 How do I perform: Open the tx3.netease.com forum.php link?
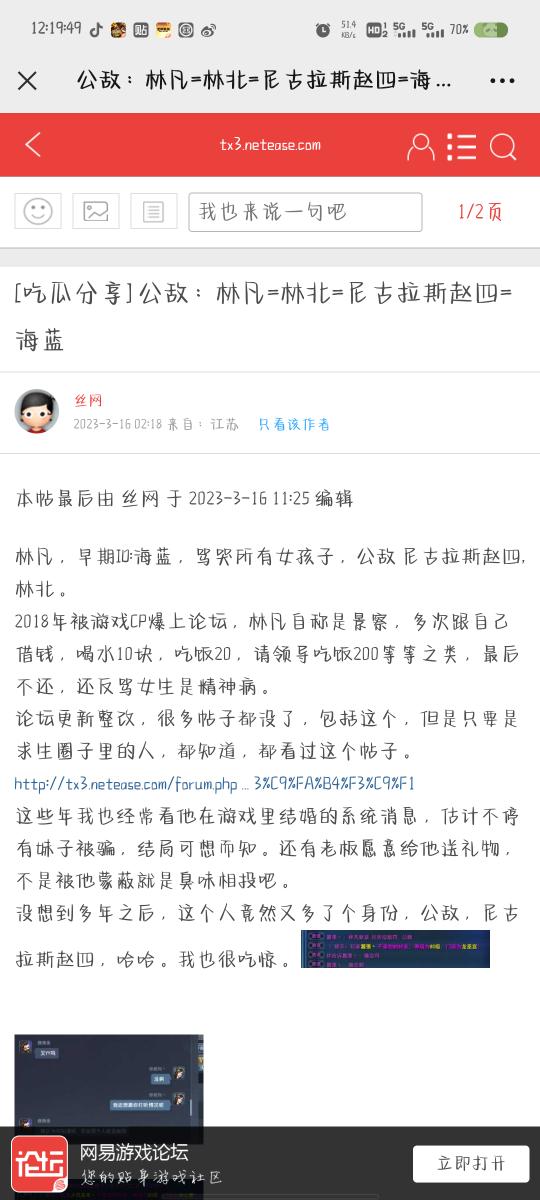(x=214, y=784)
